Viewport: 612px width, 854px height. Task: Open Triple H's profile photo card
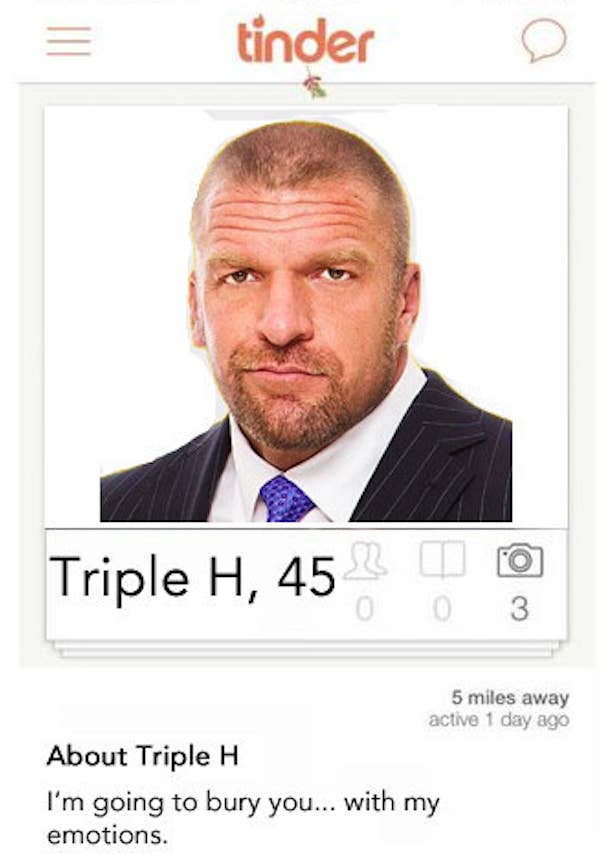point(306,320)
